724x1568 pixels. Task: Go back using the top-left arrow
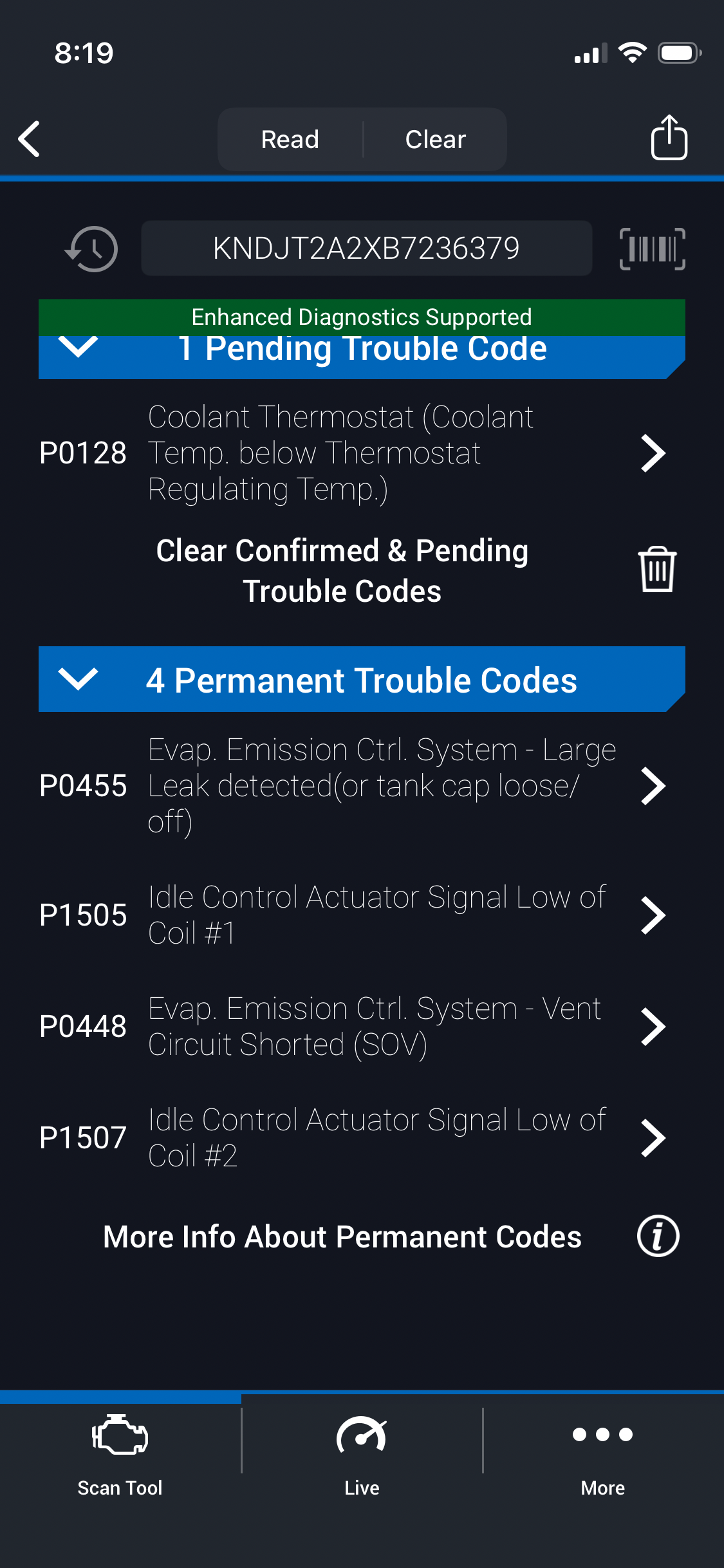[30, 139]
